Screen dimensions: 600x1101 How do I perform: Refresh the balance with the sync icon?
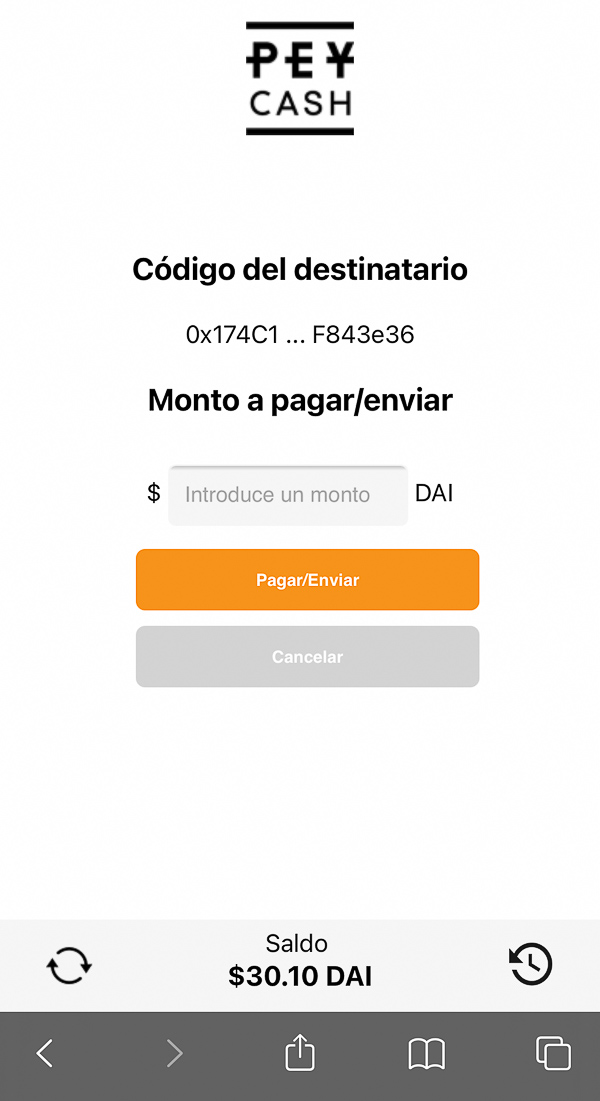tap(69, 966)
